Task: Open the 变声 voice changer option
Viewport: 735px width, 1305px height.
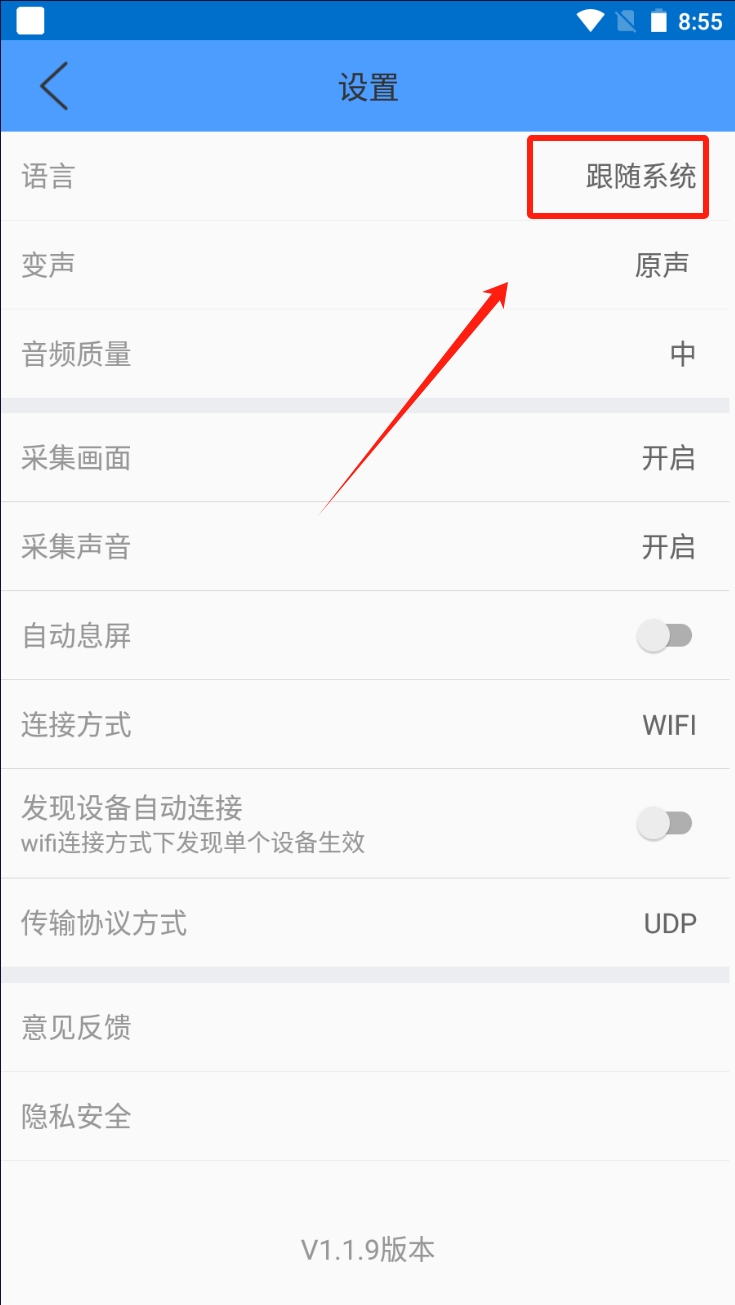Action: (x=367, y=265)
